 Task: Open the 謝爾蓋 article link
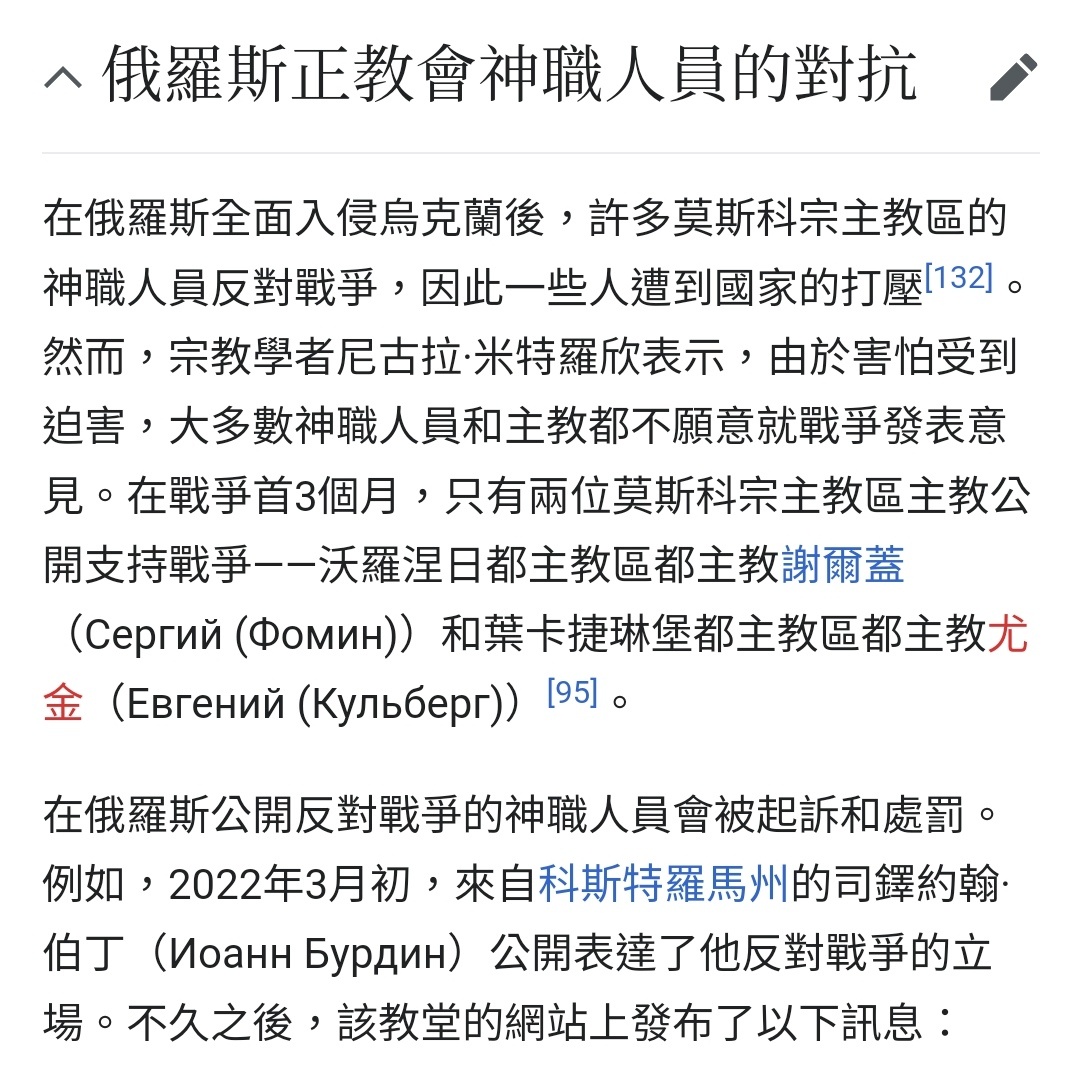coord(842,566)
